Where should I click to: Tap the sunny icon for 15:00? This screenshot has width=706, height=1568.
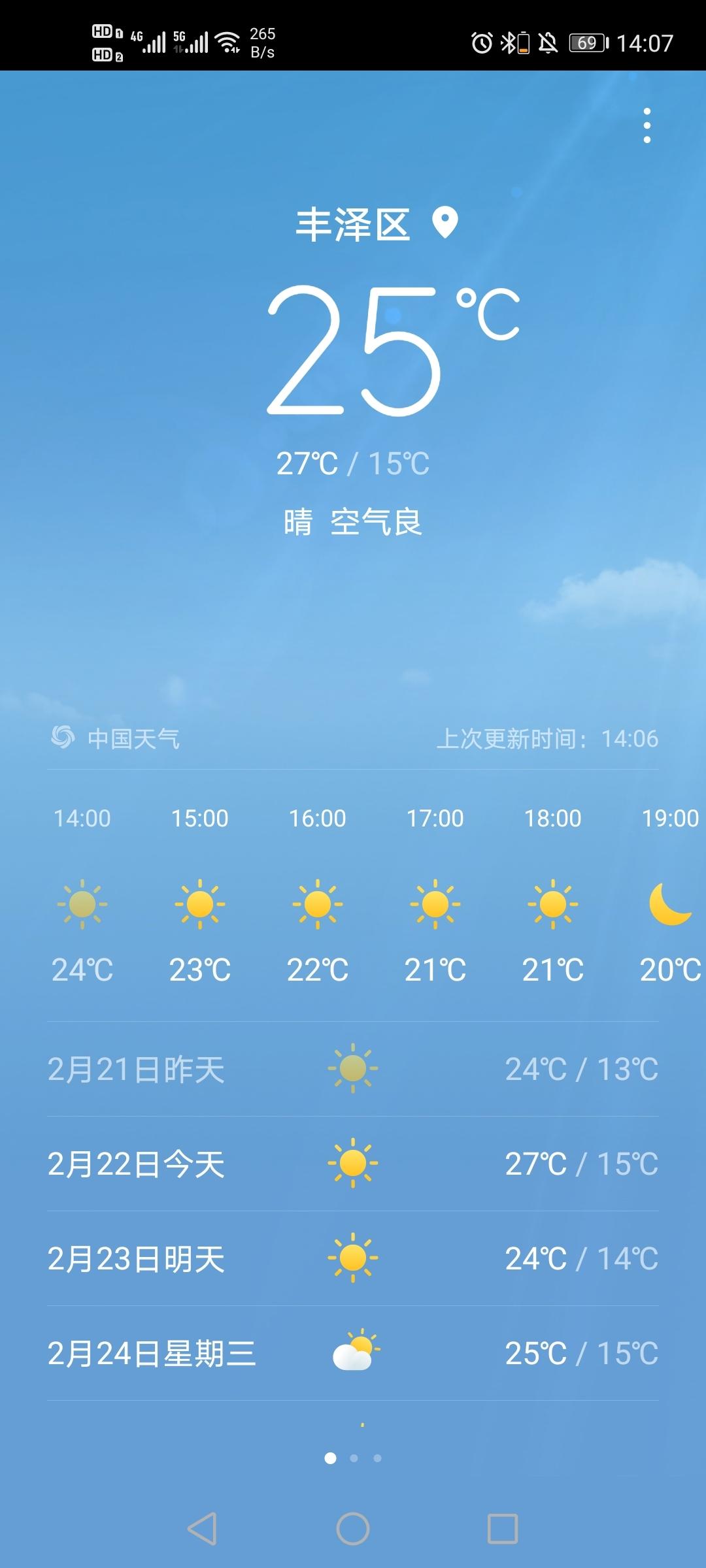click(199, 905)
